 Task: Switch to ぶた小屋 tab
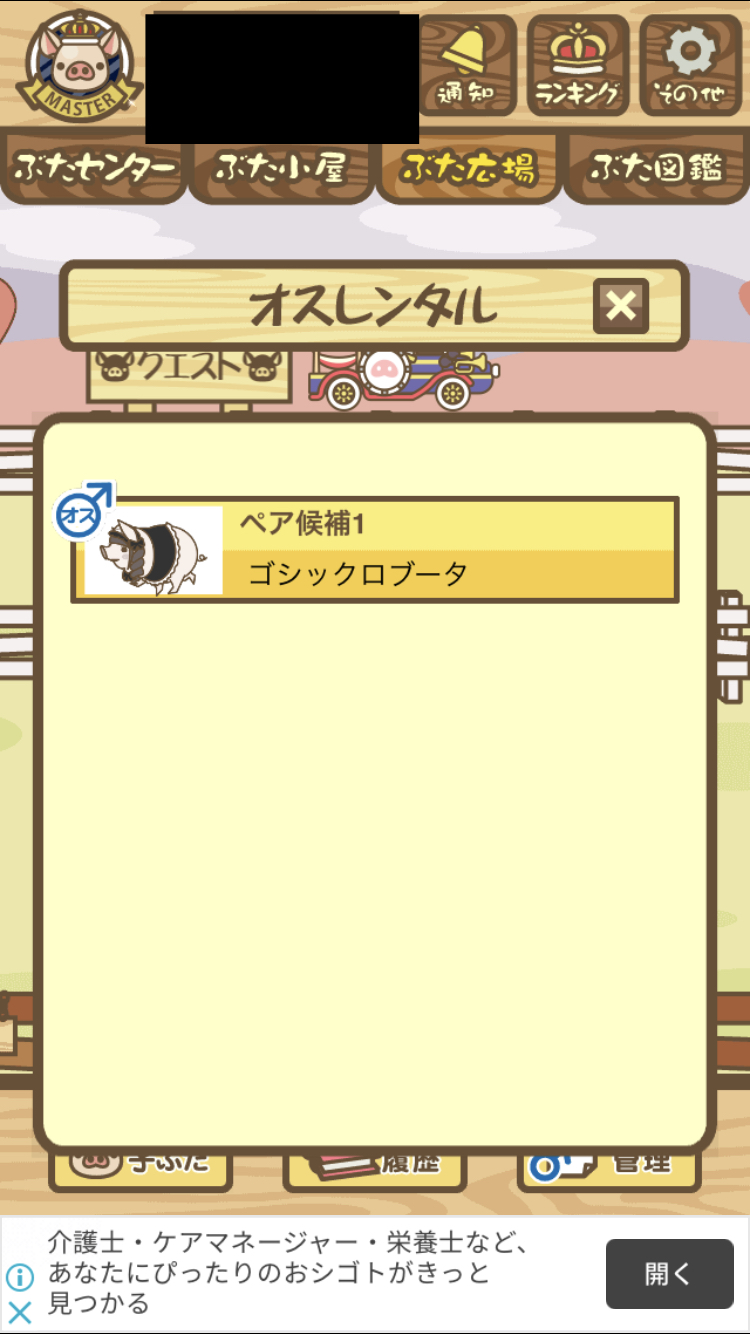[x=281, y=167]
